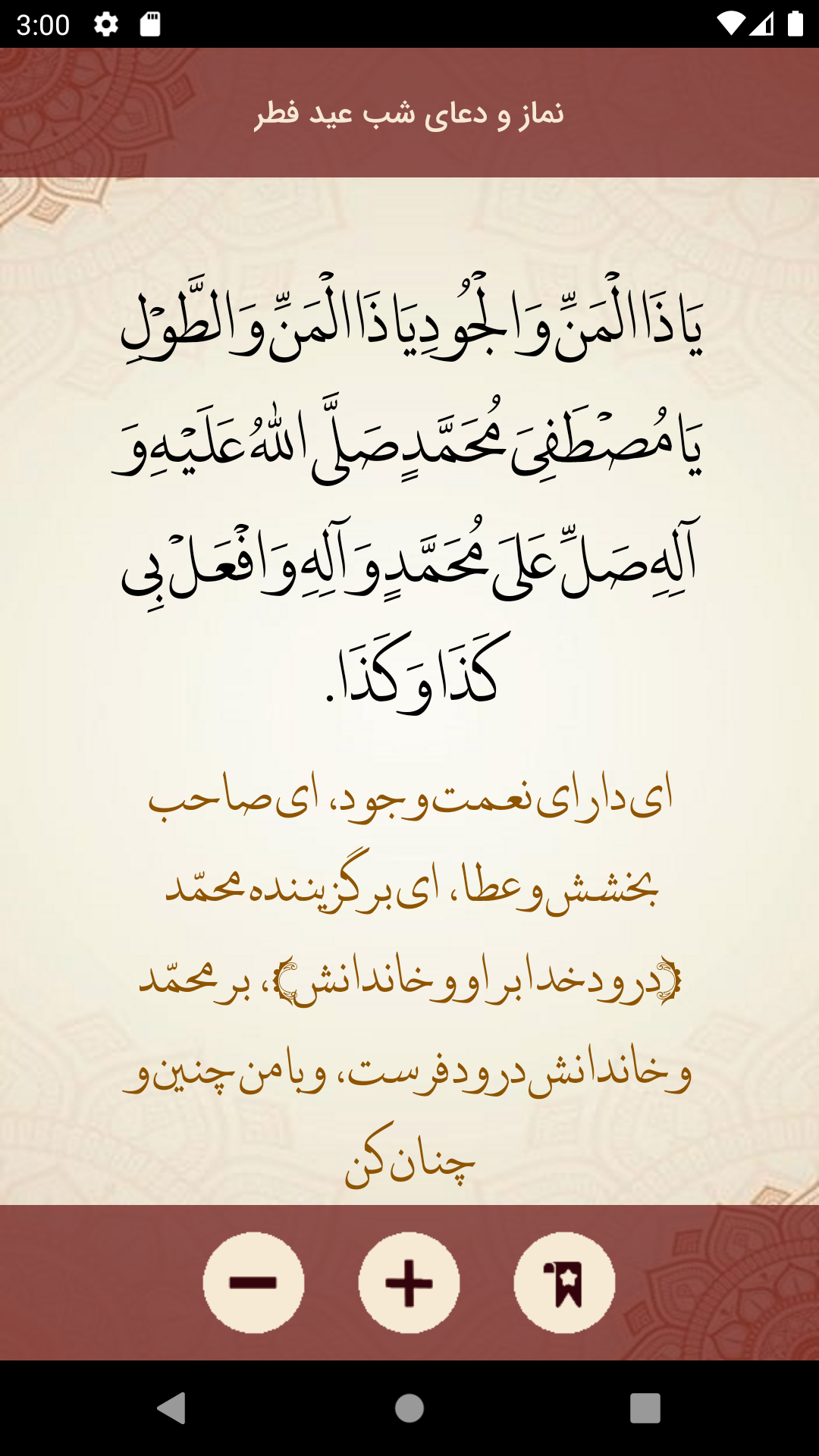Increase the text size with plus button
Viewport: 819px width, 1456px height.
(x=409, y=1282)
